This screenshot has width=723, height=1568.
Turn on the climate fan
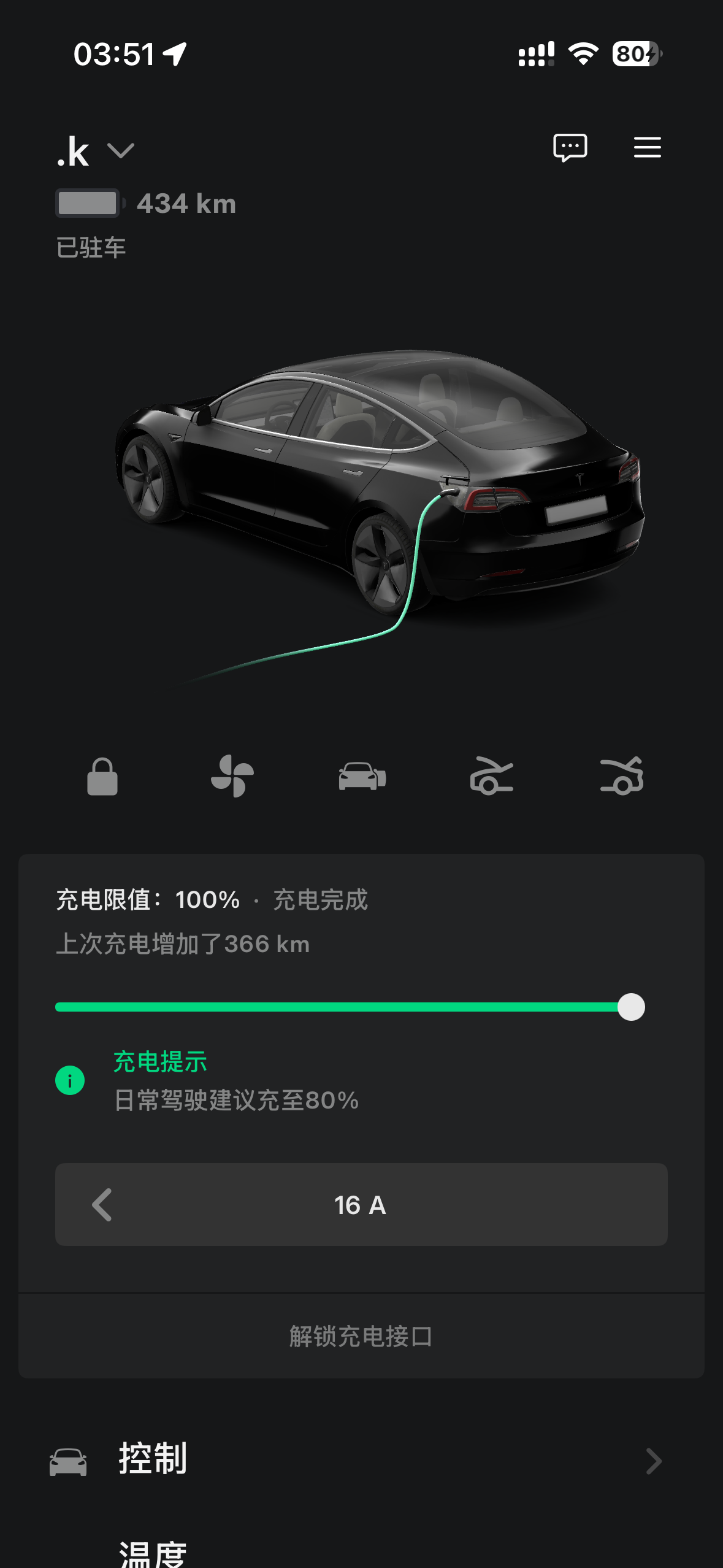coord(232,777)
